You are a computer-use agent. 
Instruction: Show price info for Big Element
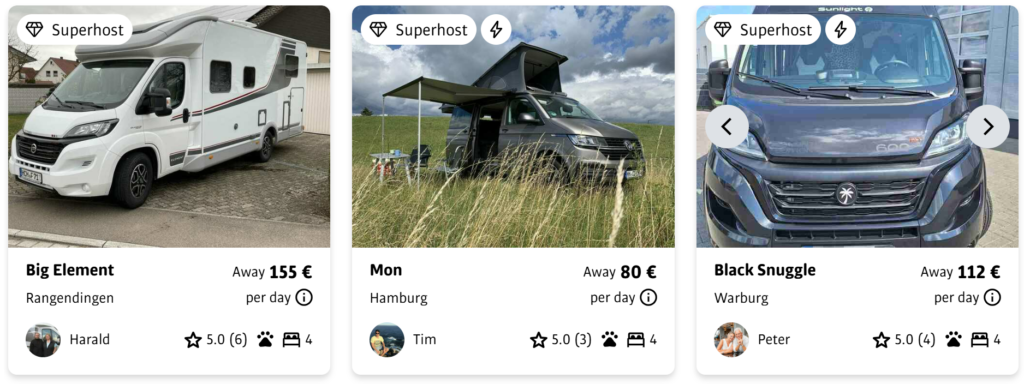(x=304, y=298)
